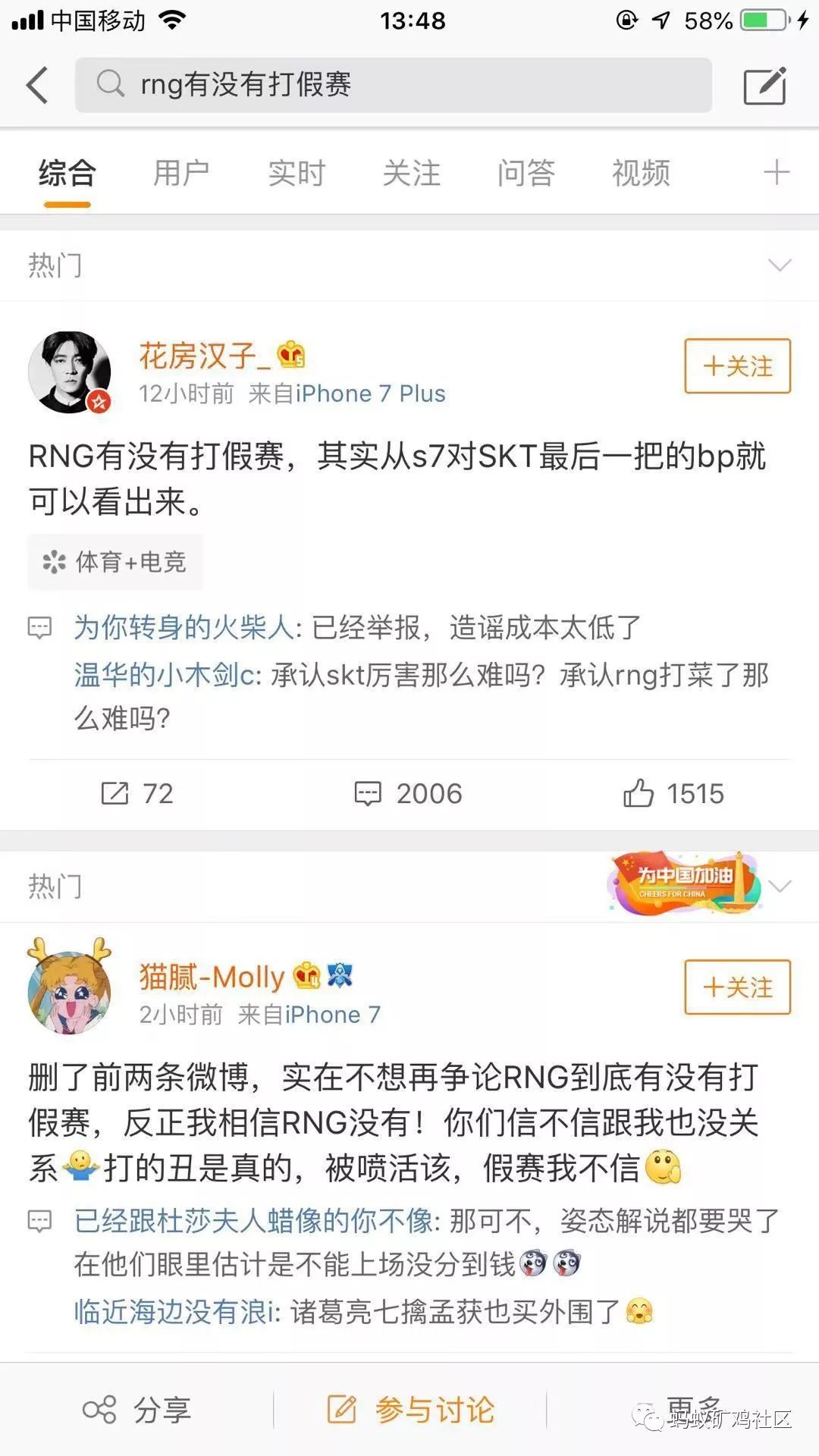Switch to the 实时 tab
The image size is (819, 1456).
point(296,173)
